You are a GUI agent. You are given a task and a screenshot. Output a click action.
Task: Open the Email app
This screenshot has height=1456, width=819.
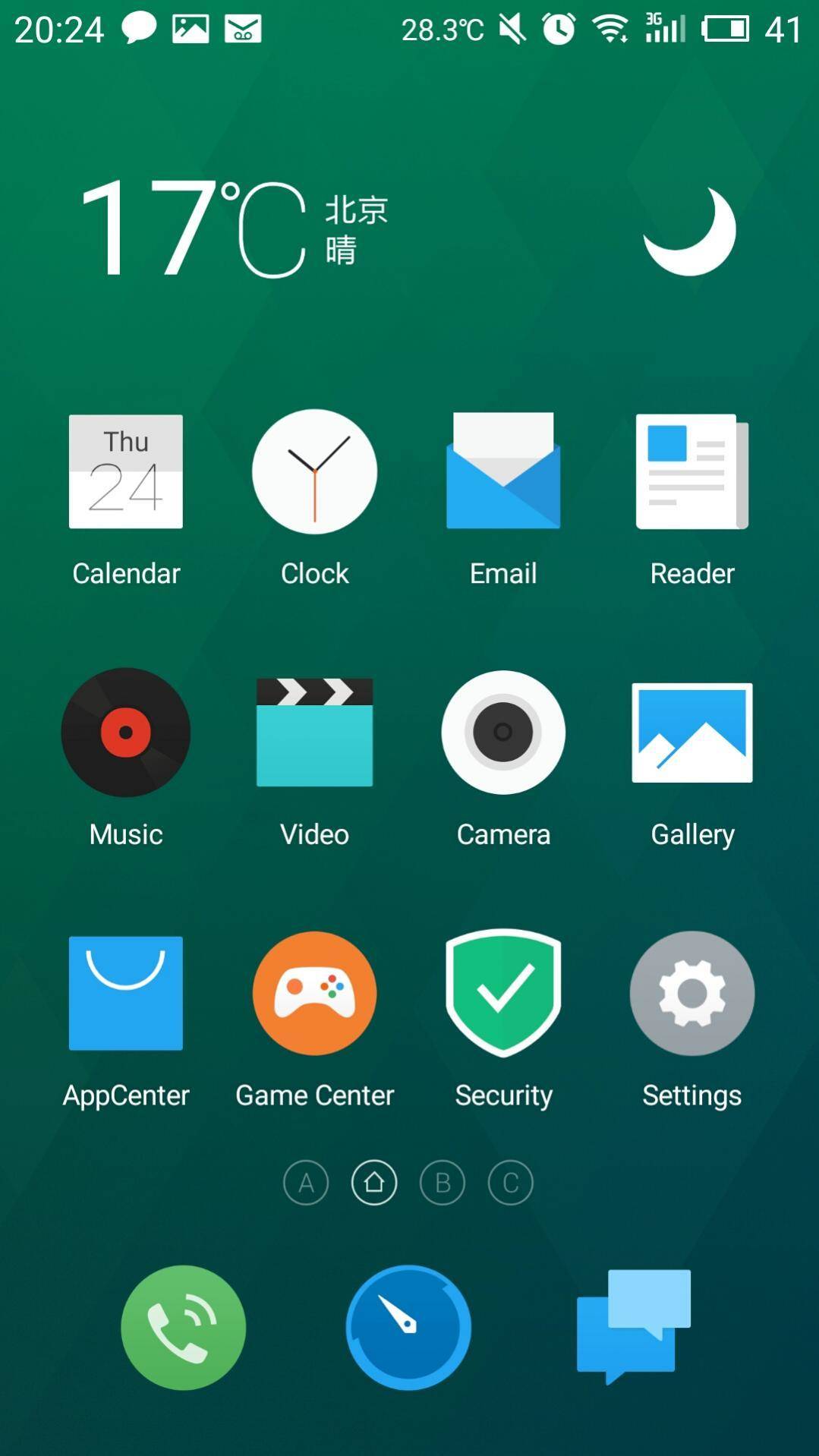[503, 471]
